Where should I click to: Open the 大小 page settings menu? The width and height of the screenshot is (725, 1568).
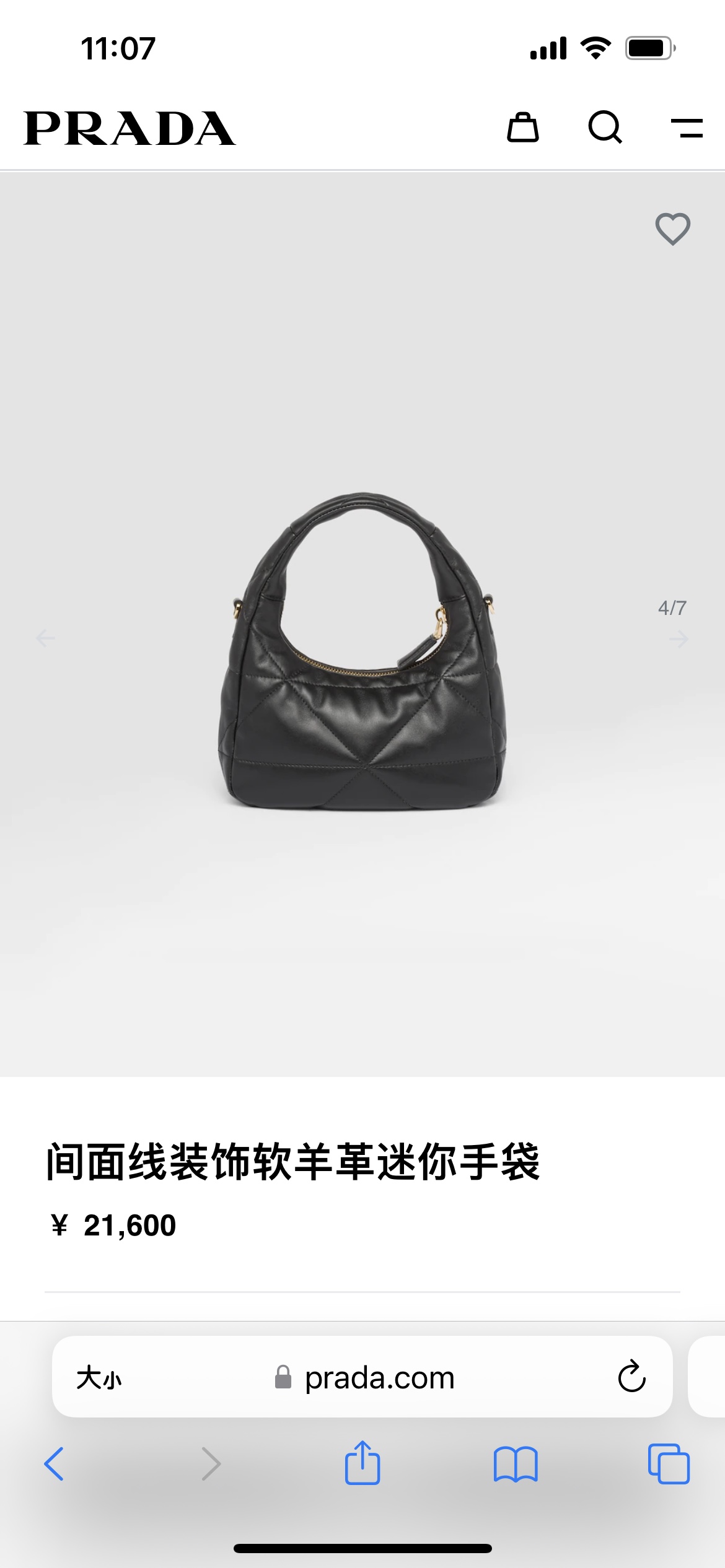[99, 1378]
